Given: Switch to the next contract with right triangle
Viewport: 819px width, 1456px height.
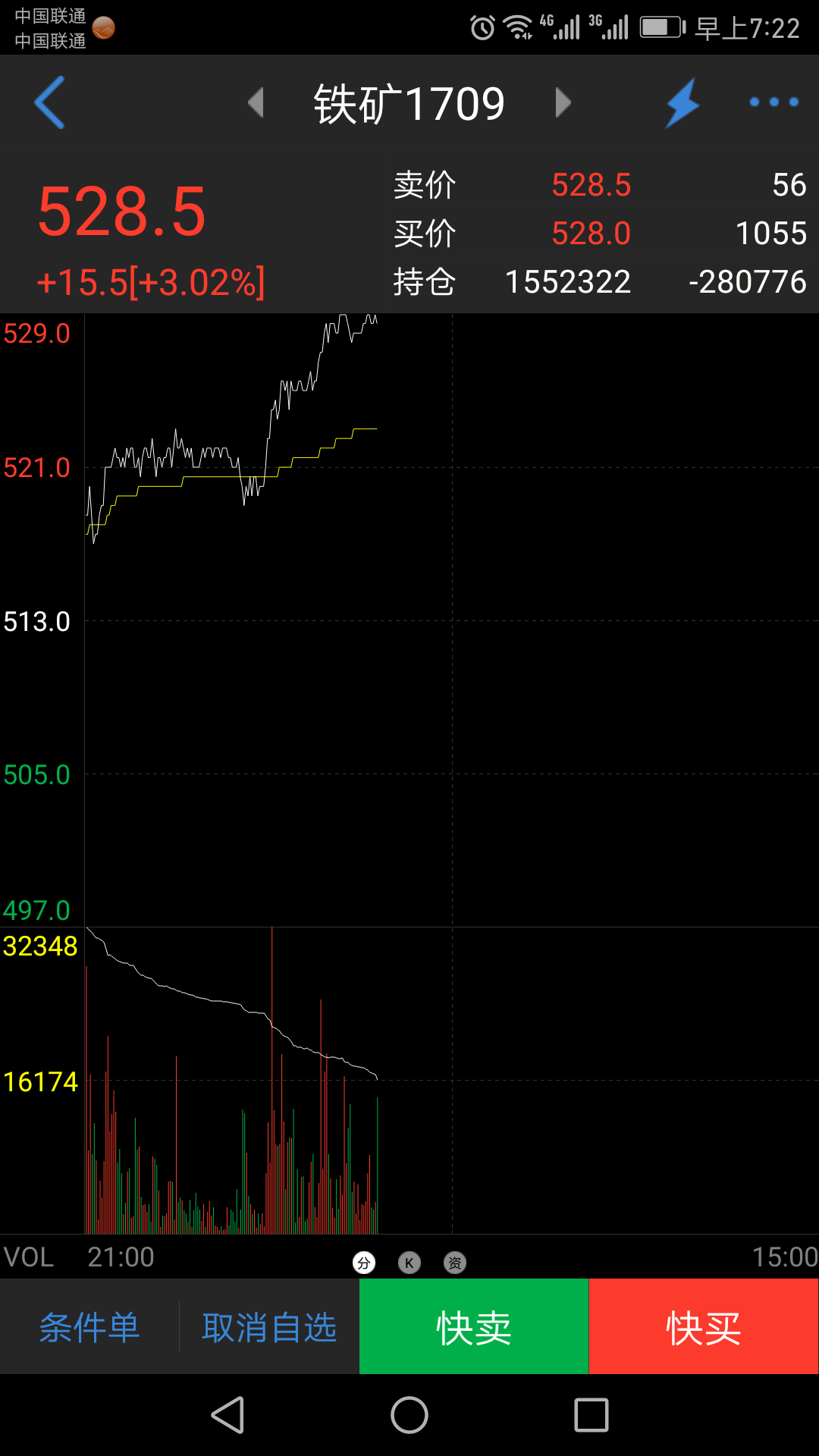Looking at the screenshot, I should (562, 102).
